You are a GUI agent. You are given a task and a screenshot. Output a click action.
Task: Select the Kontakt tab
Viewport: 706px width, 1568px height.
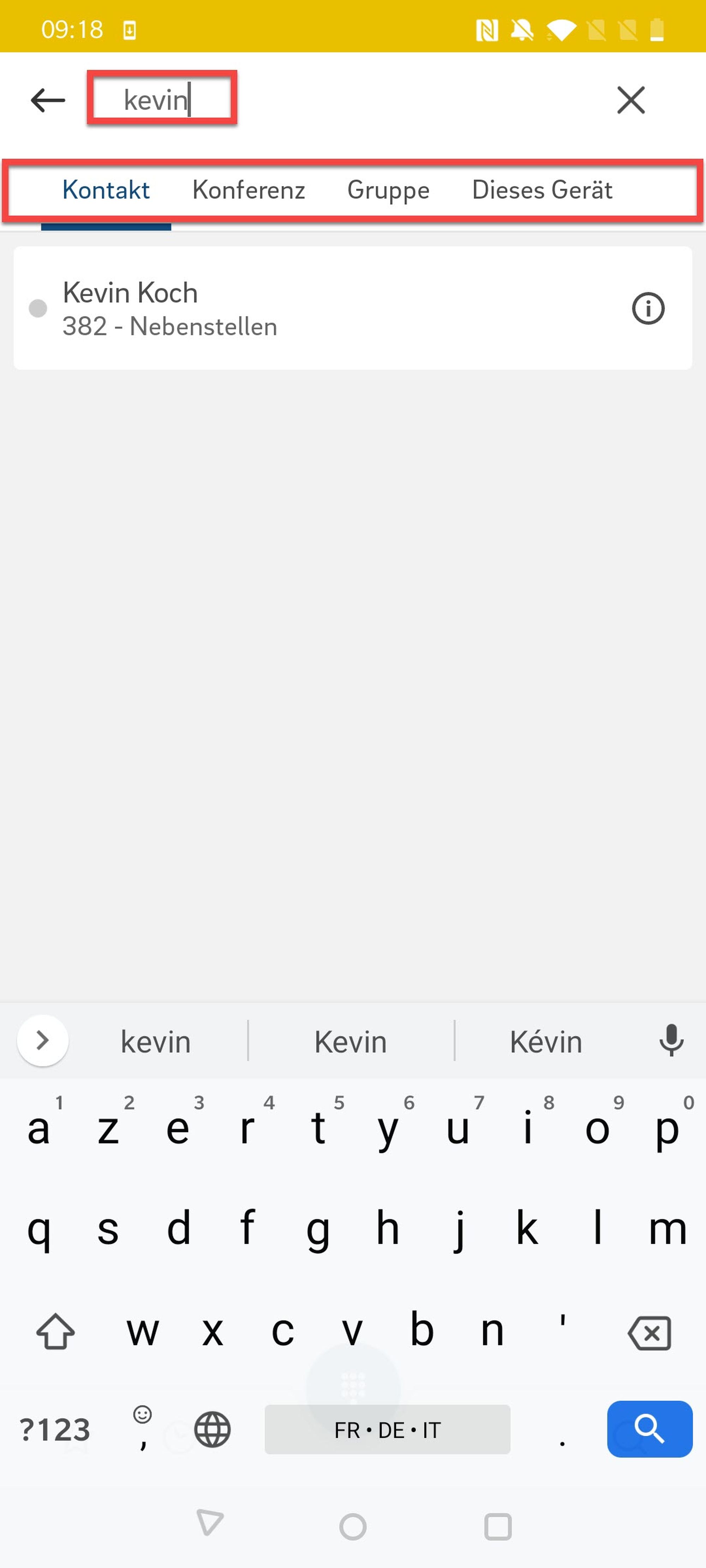click(x=106, y=190)
